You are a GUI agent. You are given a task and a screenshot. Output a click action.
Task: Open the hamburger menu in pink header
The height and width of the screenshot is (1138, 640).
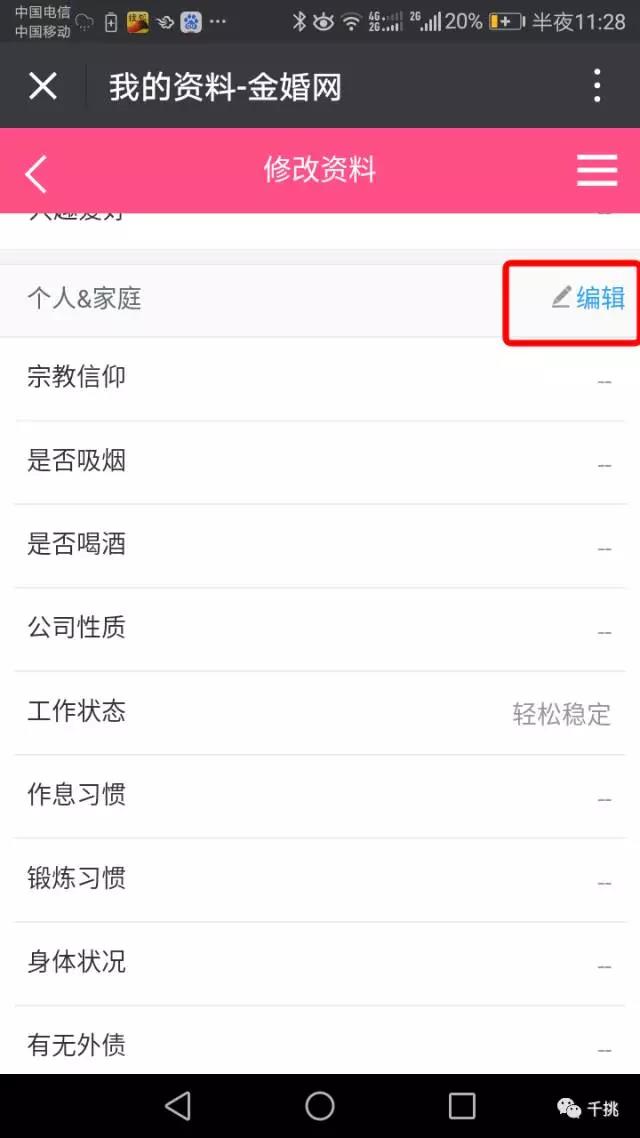point(597,171)
